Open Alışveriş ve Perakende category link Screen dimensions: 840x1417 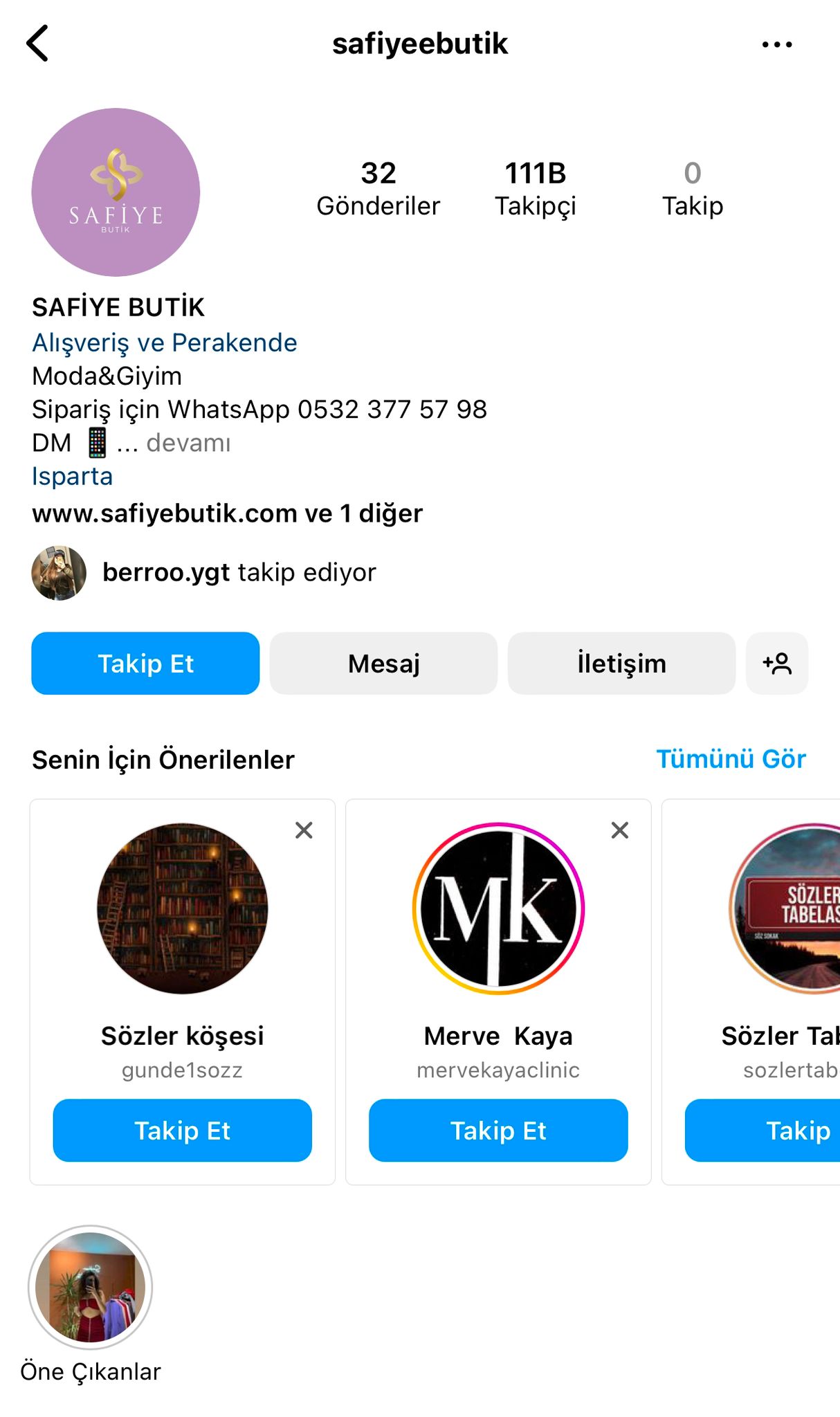[x=165, y=342]
